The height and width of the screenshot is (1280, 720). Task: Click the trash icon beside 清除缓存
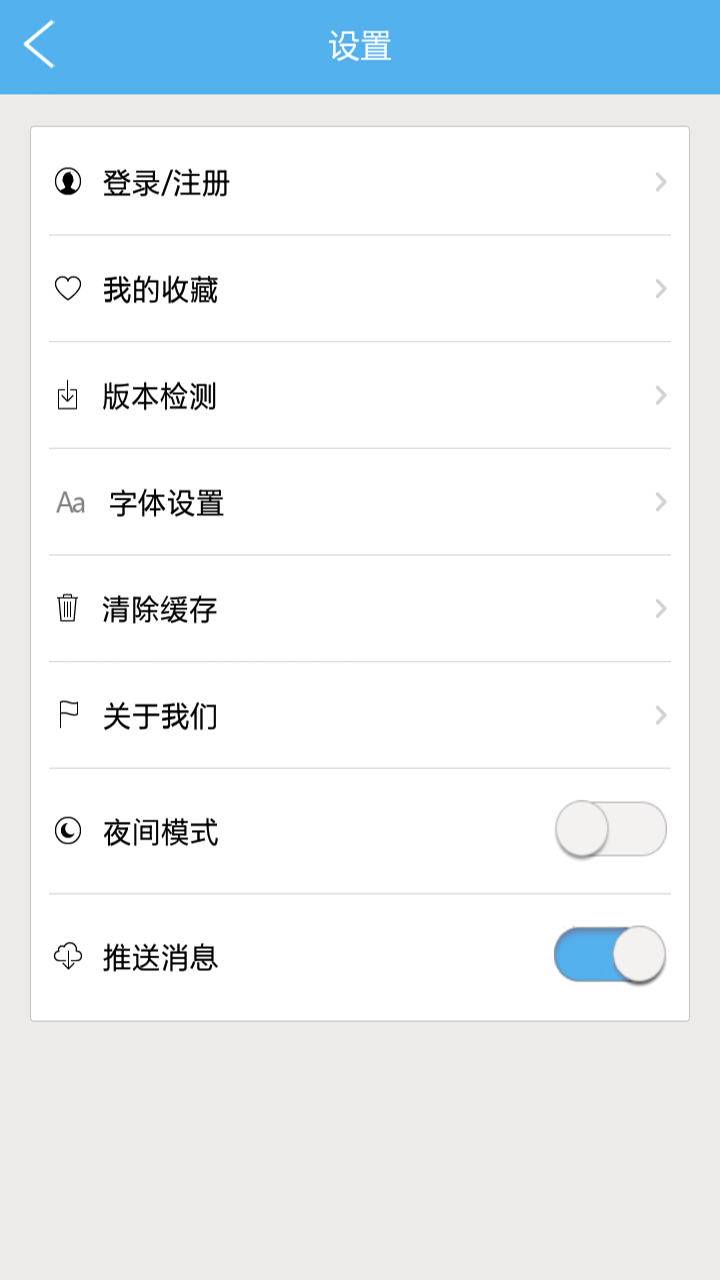pyautogui.click(x=68, y=608)
